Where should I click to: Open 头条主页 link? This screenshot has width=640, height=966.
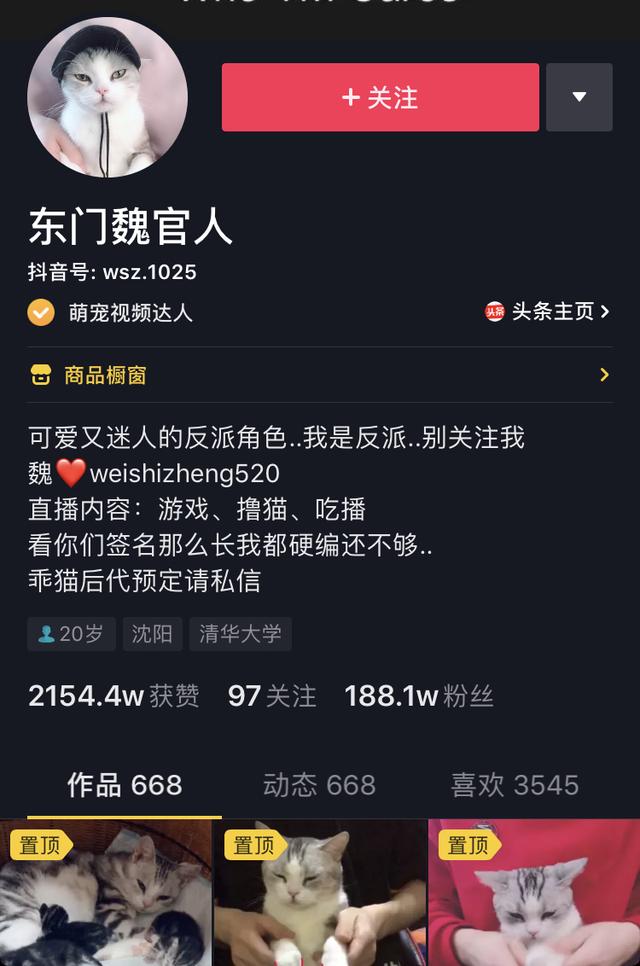click(x=548, y=312)
